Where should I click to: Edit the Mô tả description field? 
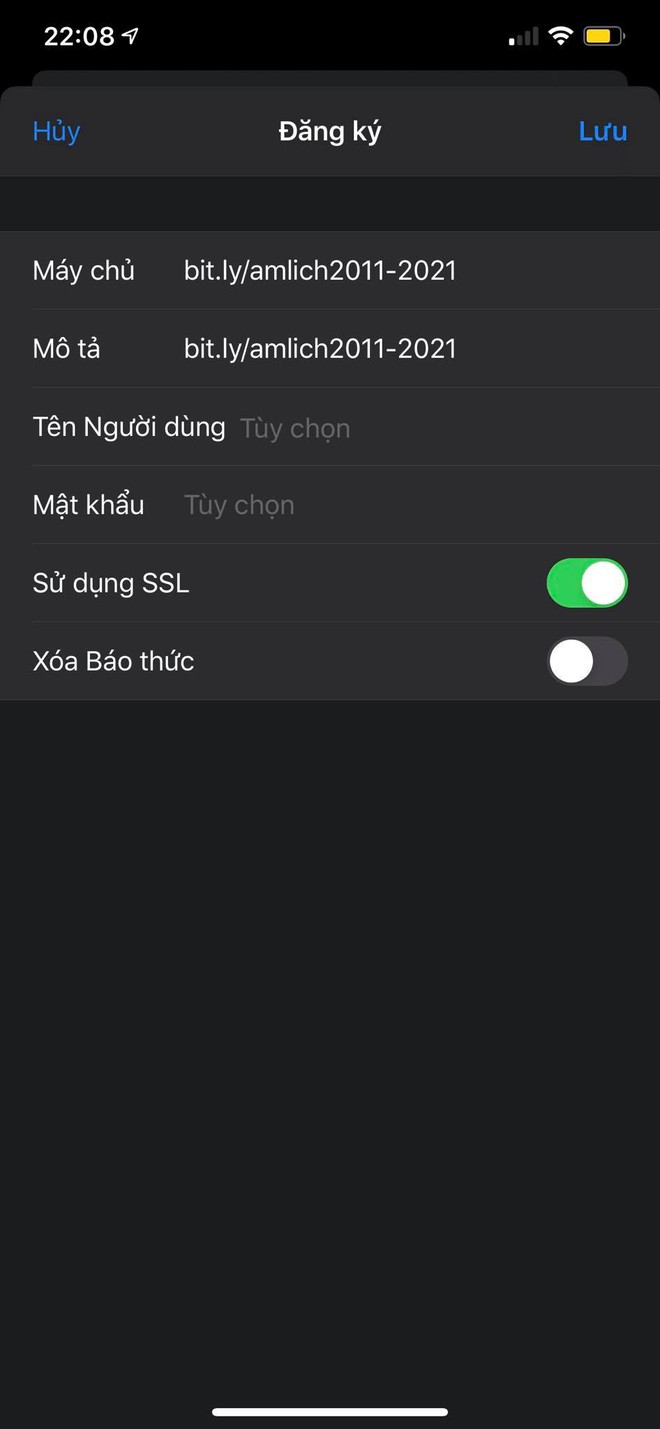[330, 348]
